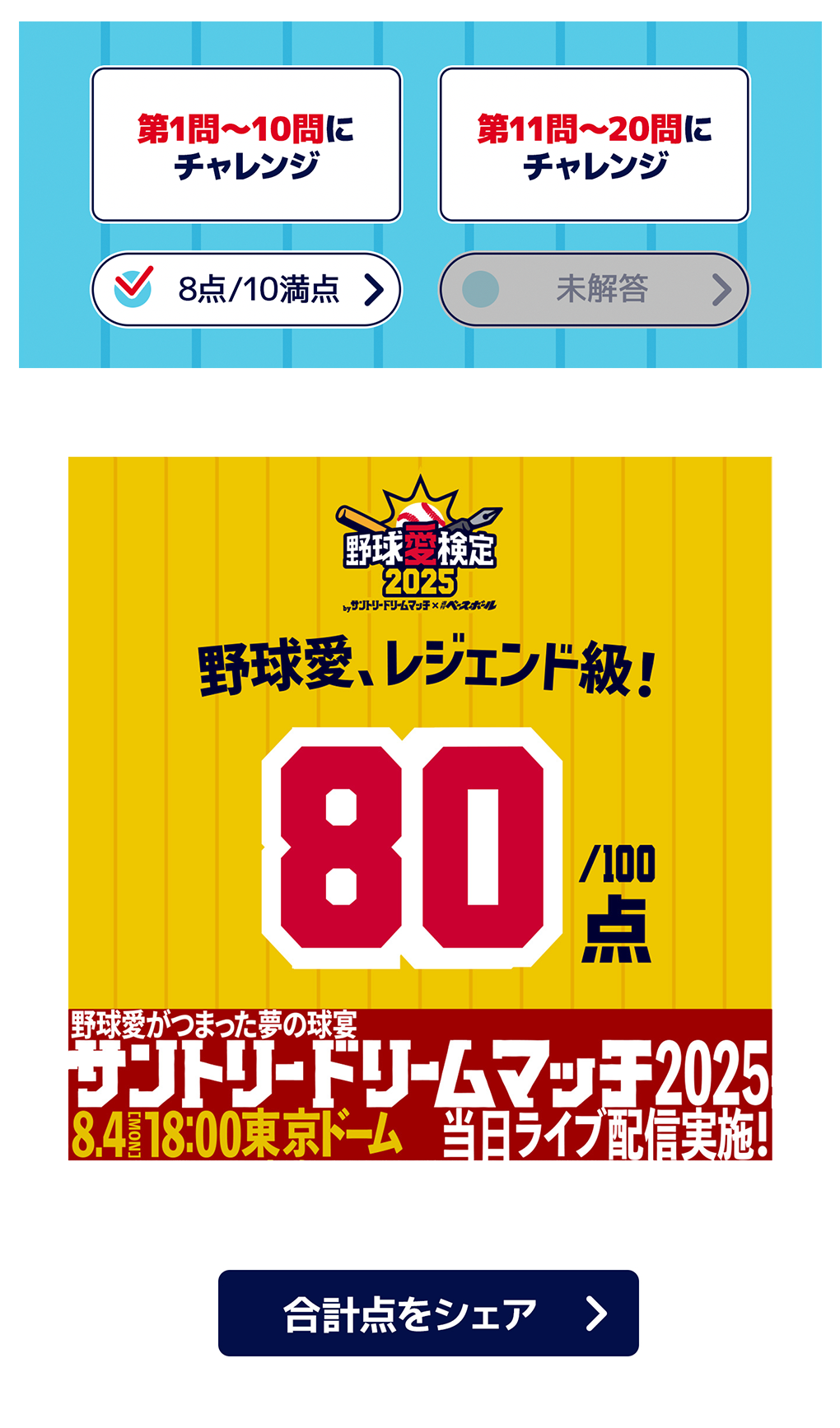840x1428 pixels.
Task: Start the 第1問〜10問 challenge
Action: [246, 145]
